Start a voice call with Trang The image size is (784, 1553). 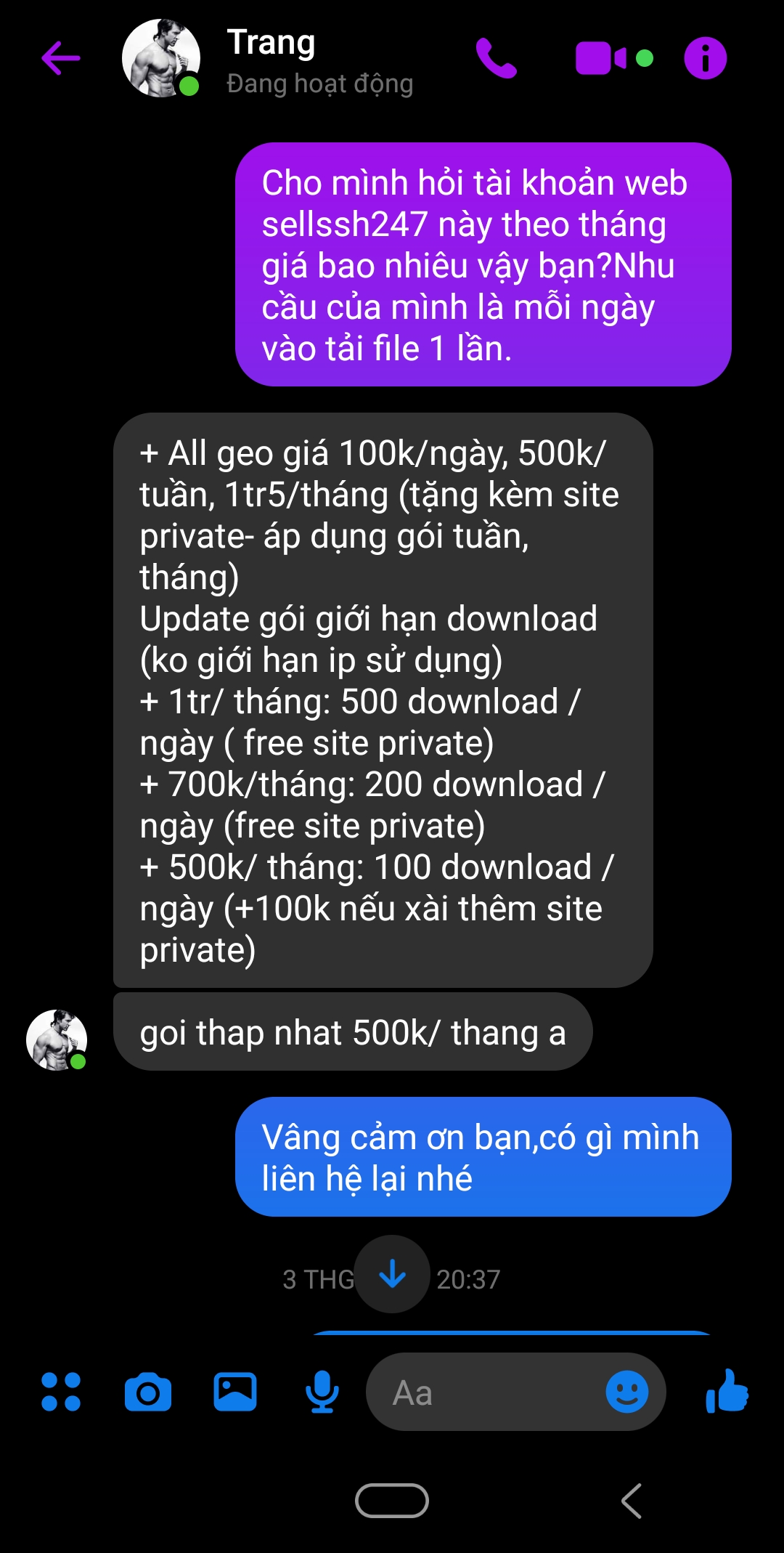[497, 58]
